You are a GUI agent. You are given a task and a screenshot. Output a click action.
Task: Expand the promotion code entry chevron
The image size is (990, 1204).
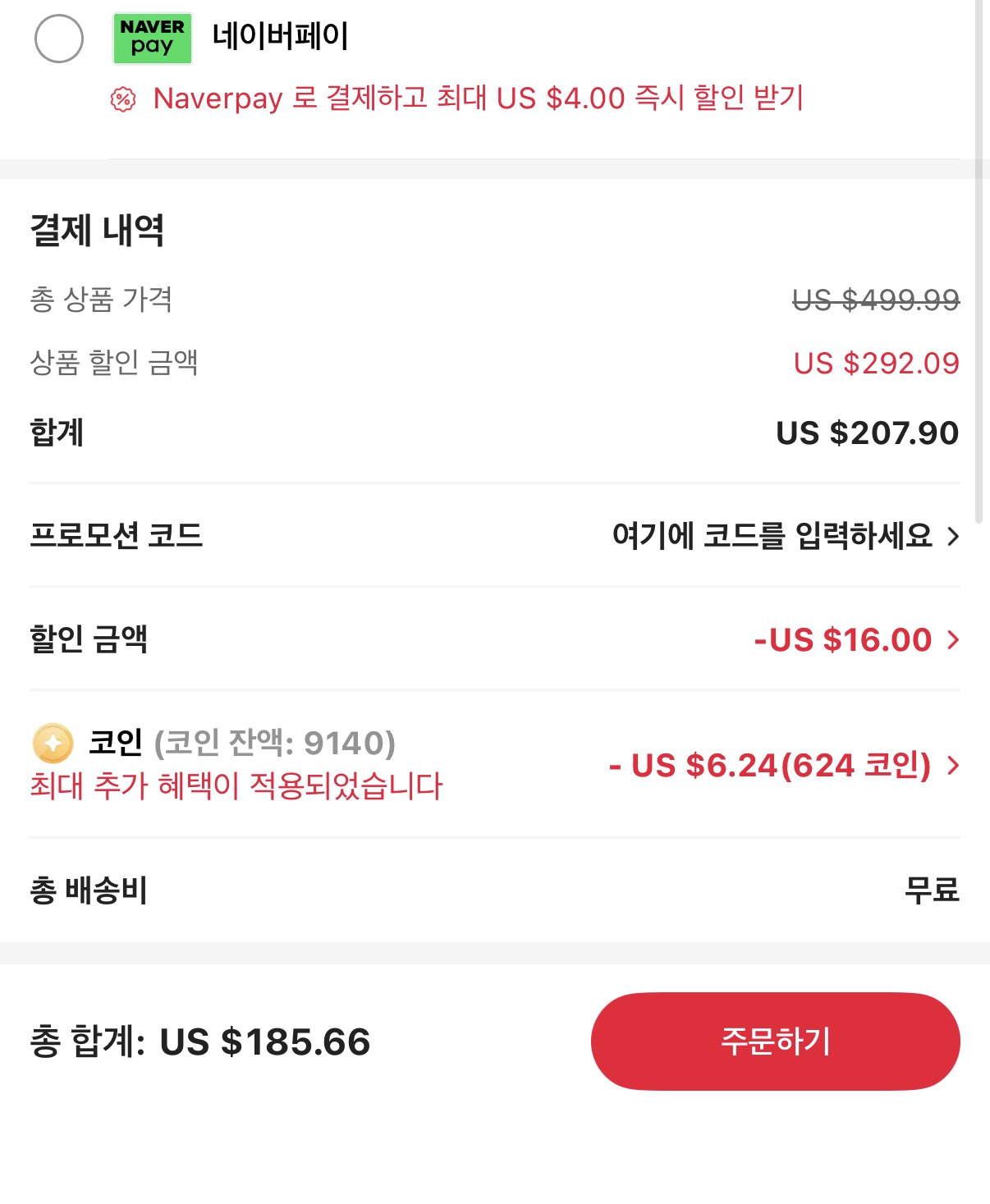coord(953,538)
